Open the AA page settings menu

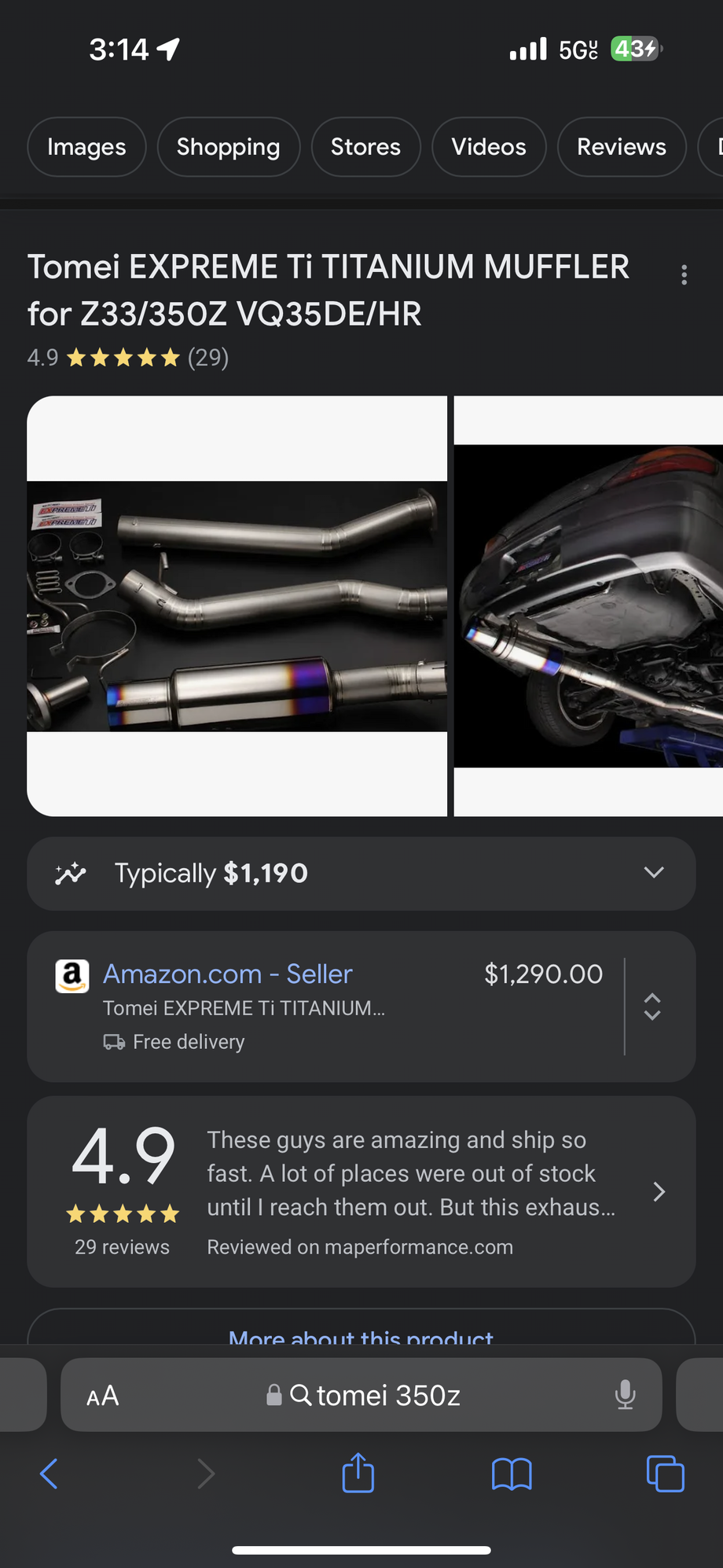[x=103, y=1396]
